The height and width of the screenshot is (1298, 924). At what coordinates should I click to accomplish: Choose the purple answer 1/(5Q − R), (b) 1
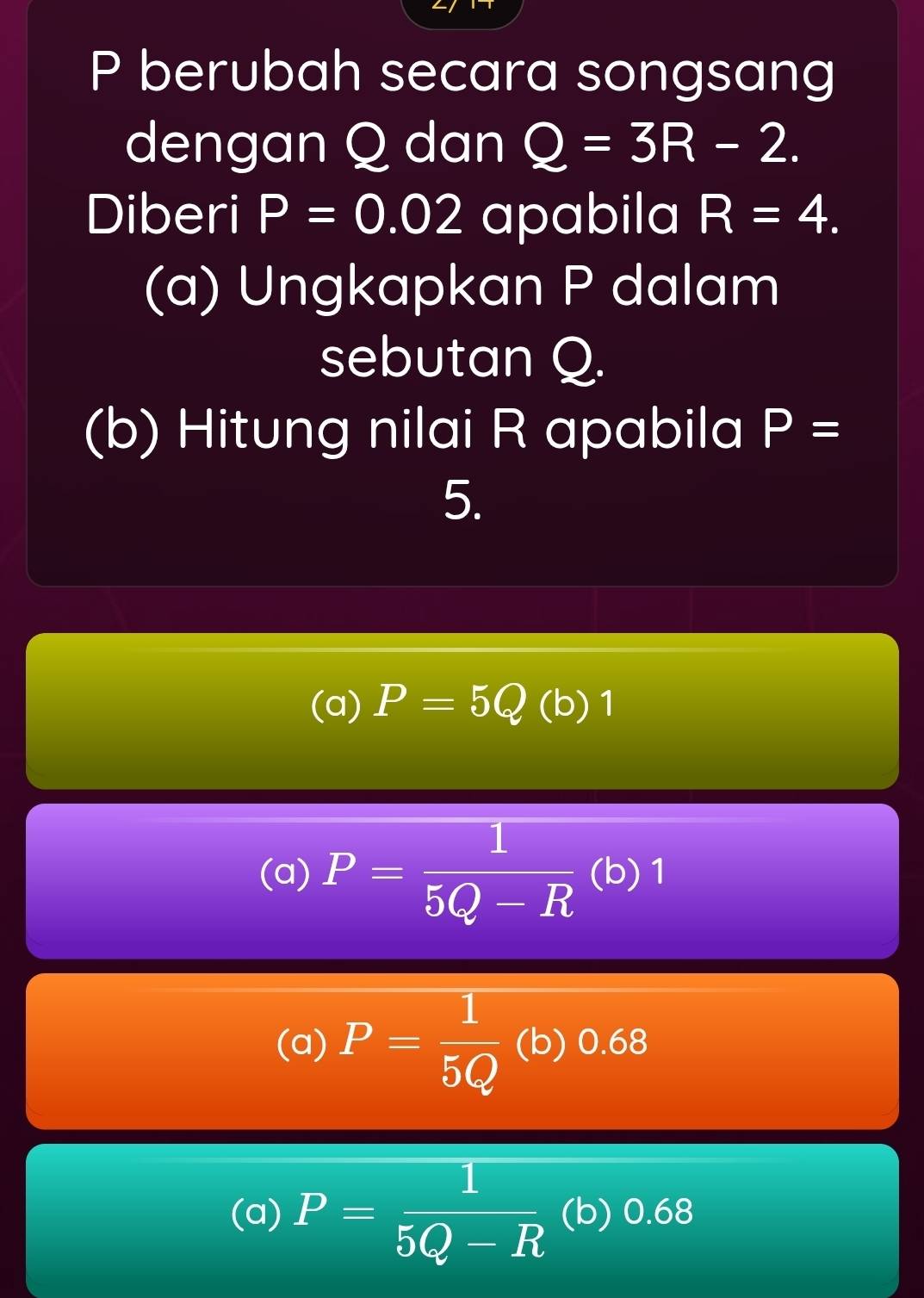coord(462,879)
